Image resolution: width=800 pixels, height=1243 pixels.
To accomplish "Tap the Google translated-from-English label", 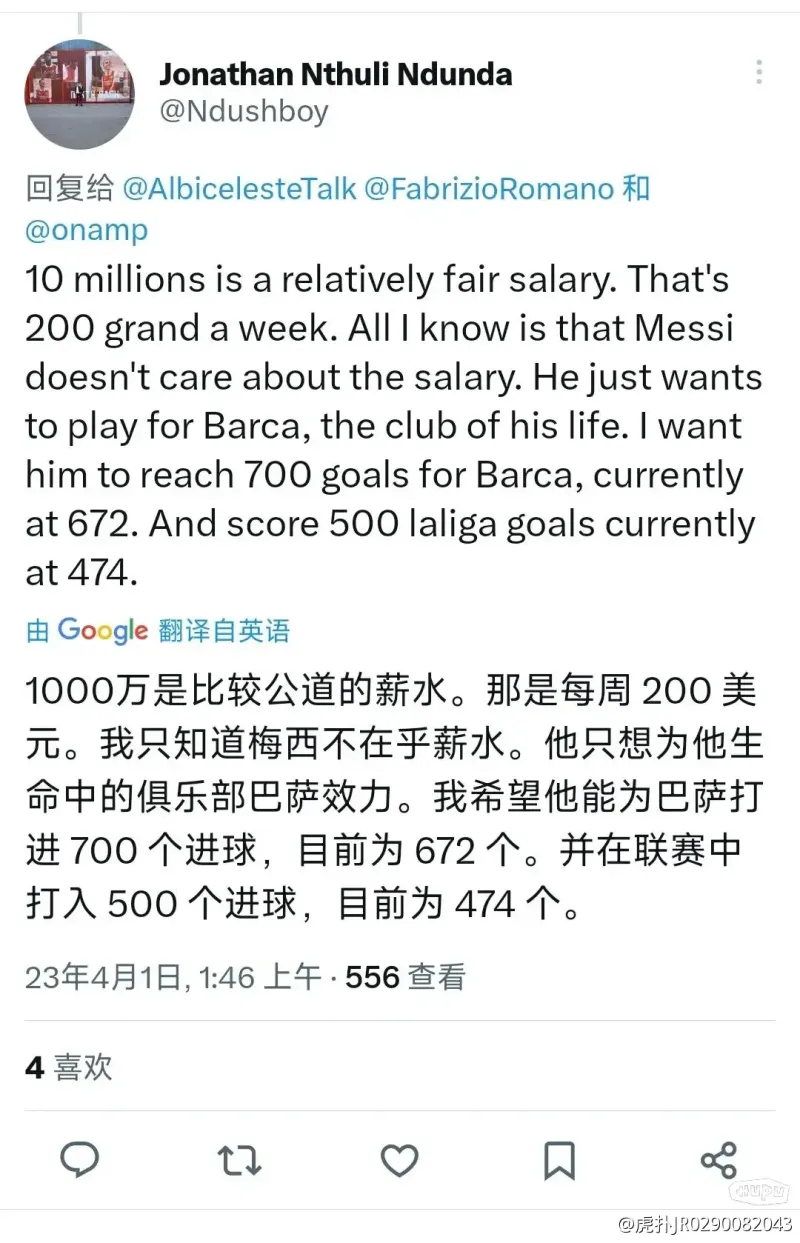I will point(158,630).
